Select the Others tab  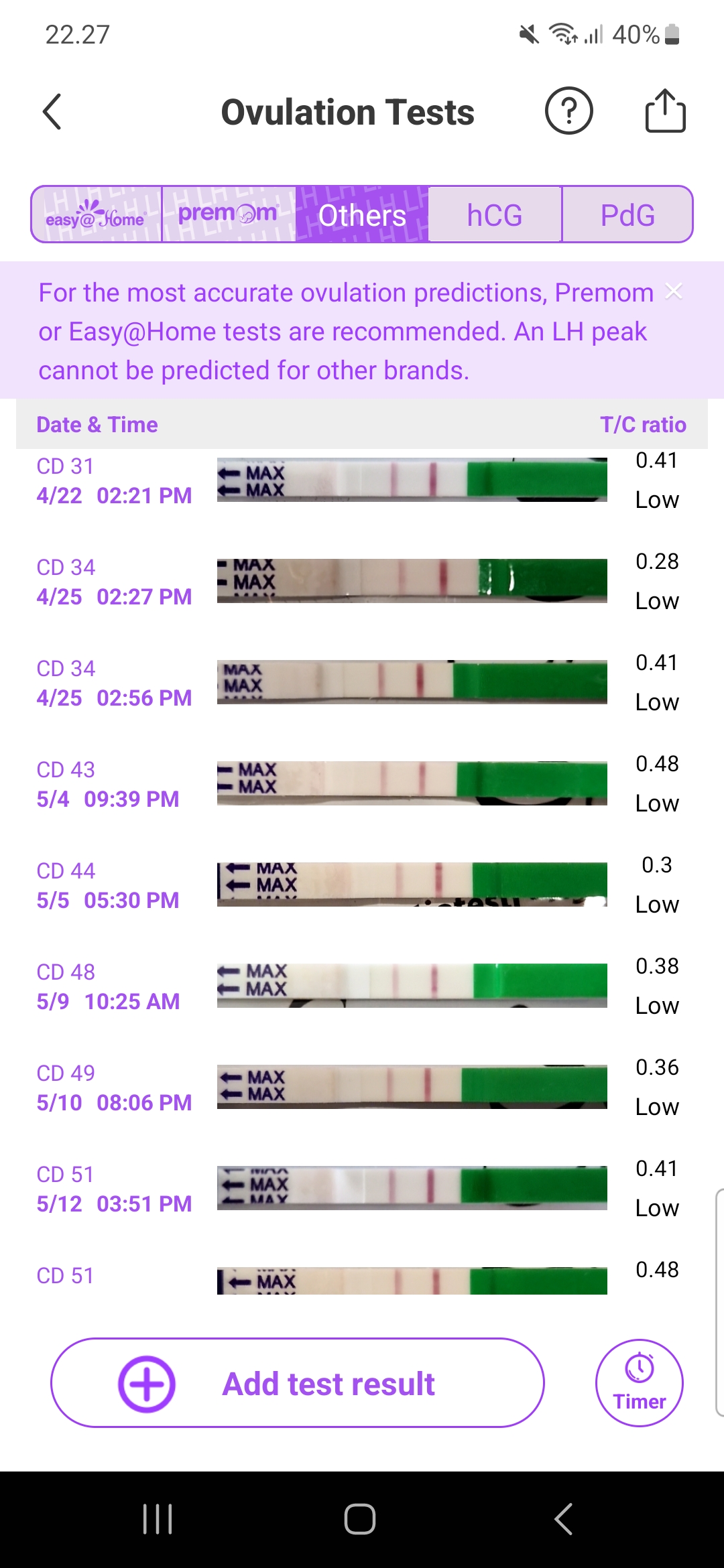click(362, 215)
